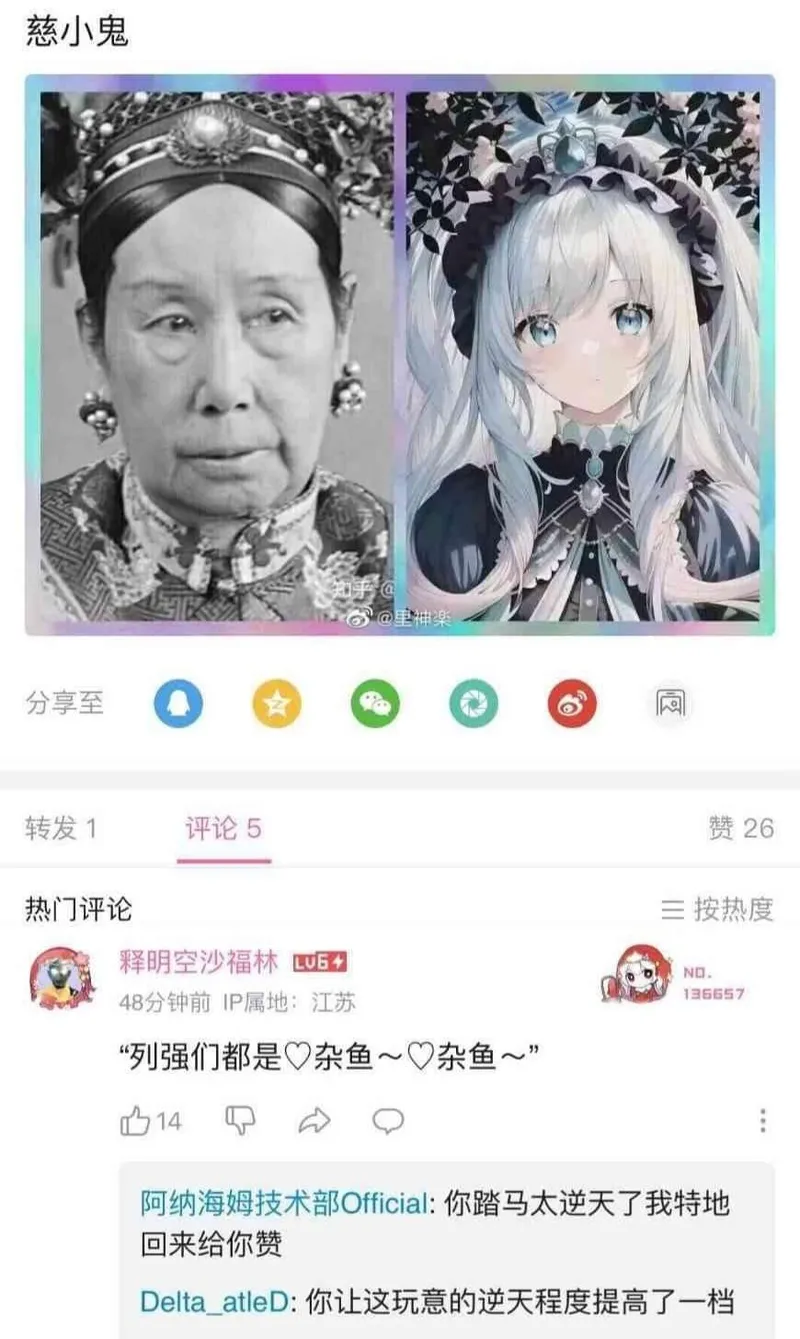Open 阿纳海姆技术部Official's profile link
The height and width of the screenshot is (1339, 800).
click(x=284, y=1203)
